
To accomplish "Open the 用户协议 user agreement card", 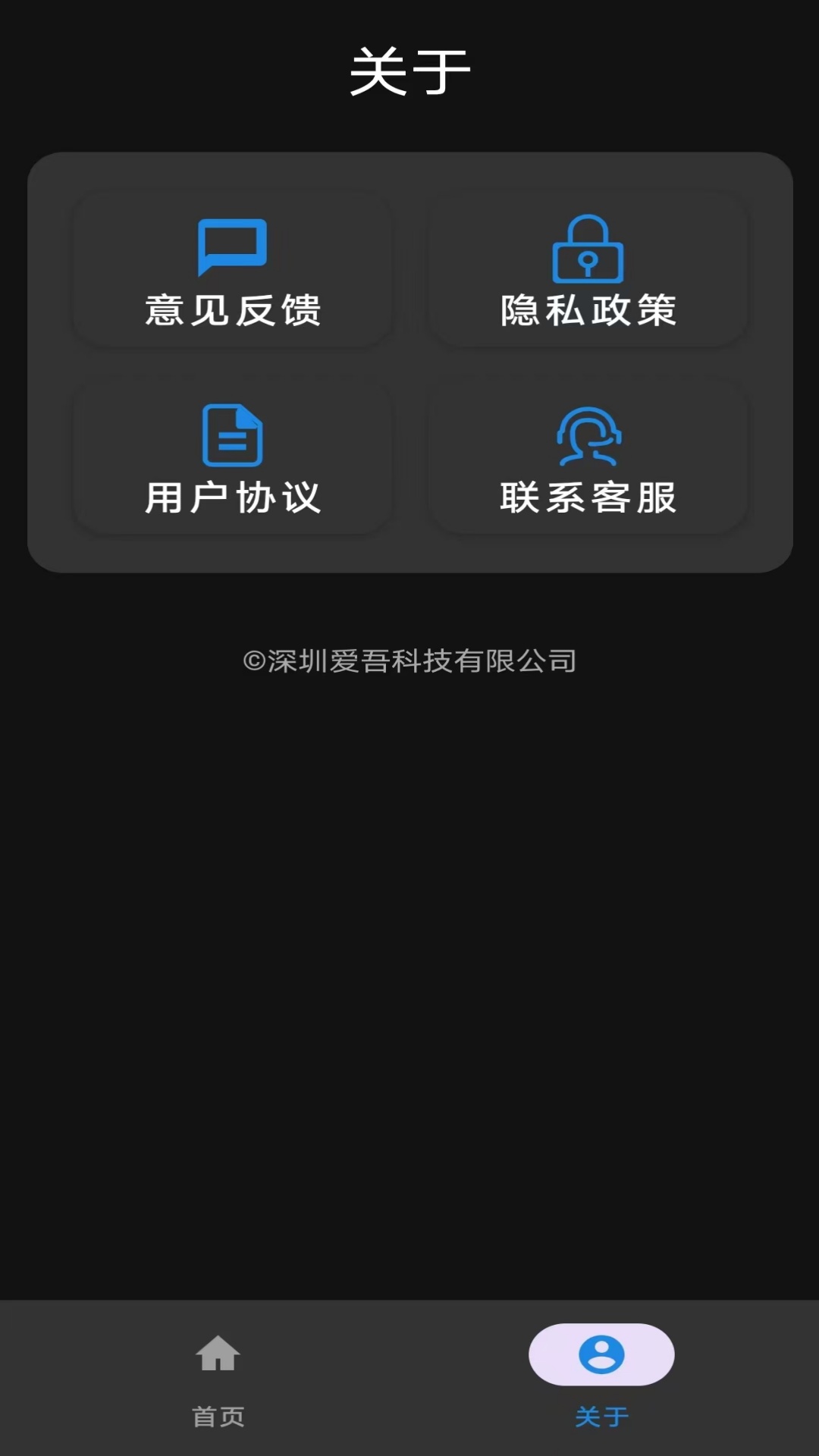I will [231, 459].
